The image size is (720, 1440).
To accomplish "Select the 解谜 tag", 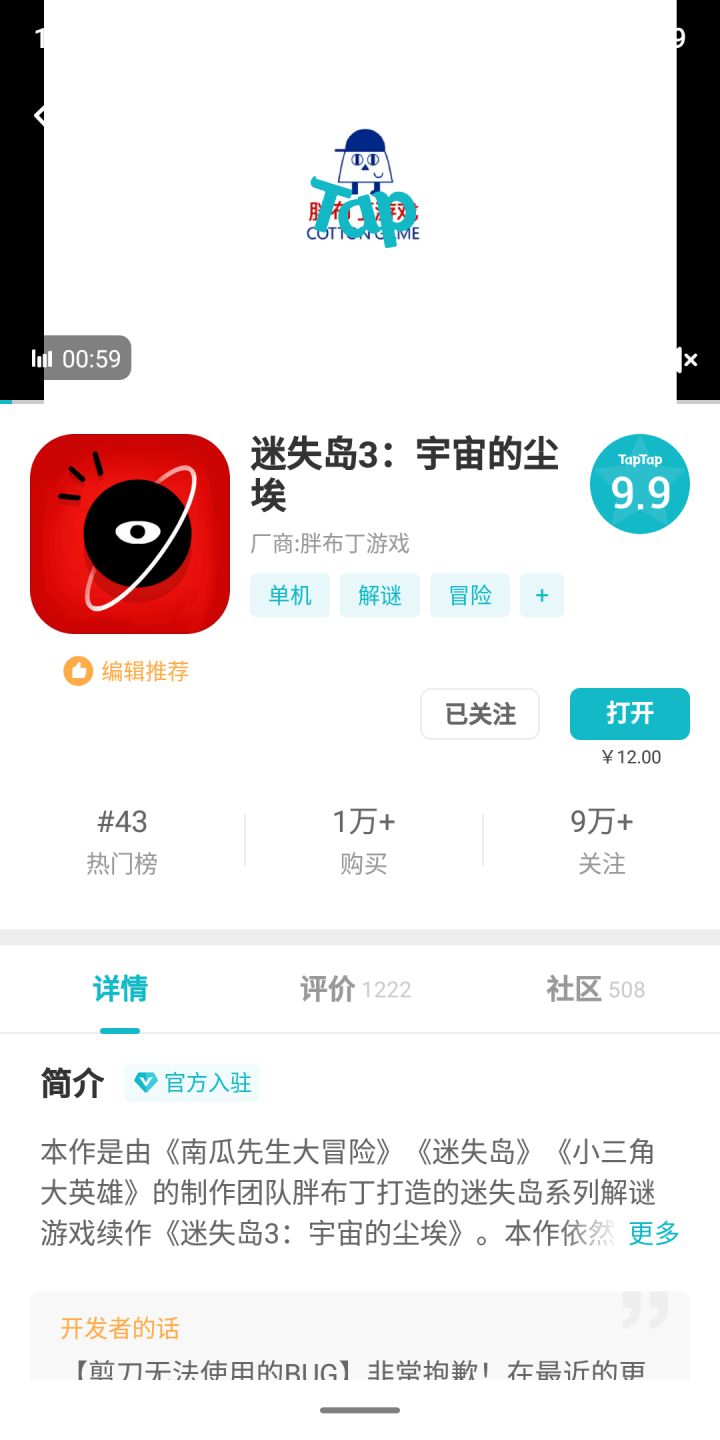I will [380, 595].
